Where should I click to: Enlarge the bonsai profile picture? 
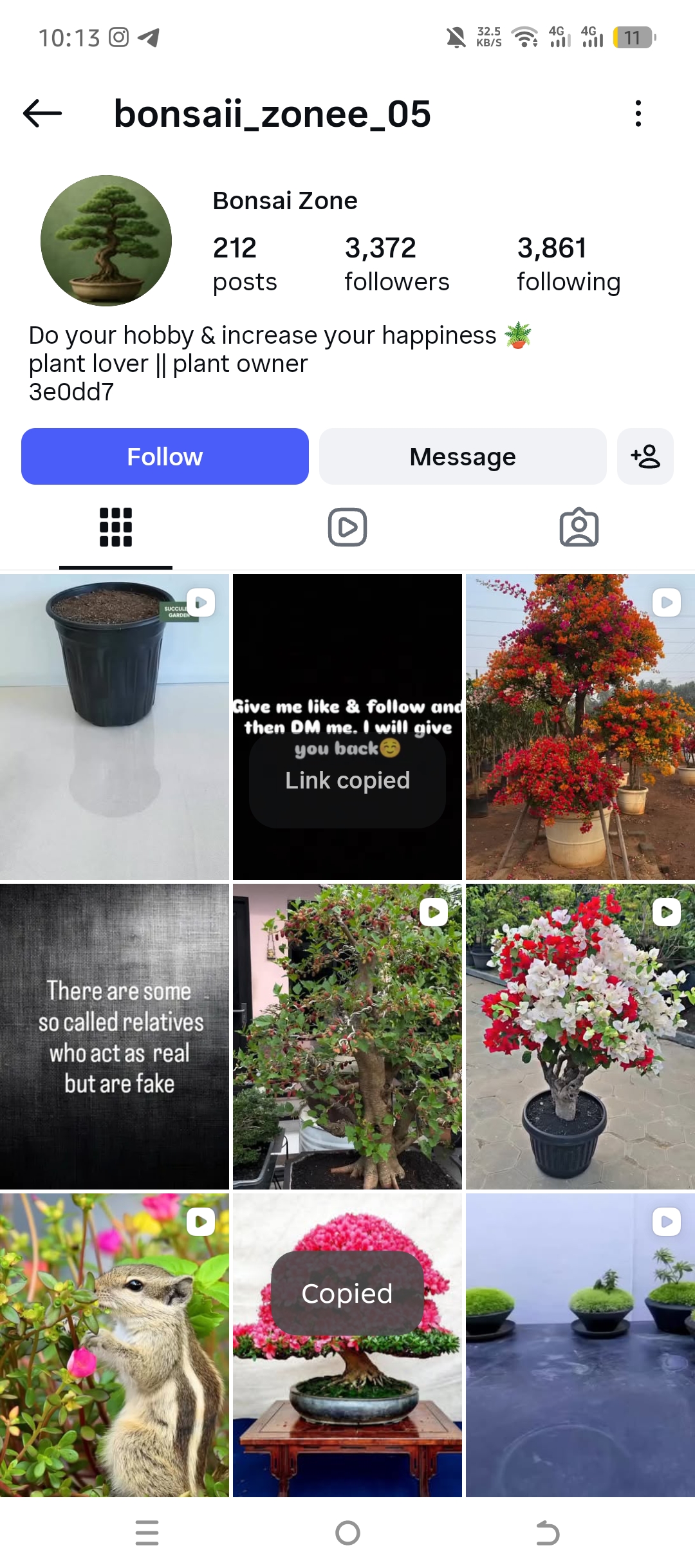106,240
